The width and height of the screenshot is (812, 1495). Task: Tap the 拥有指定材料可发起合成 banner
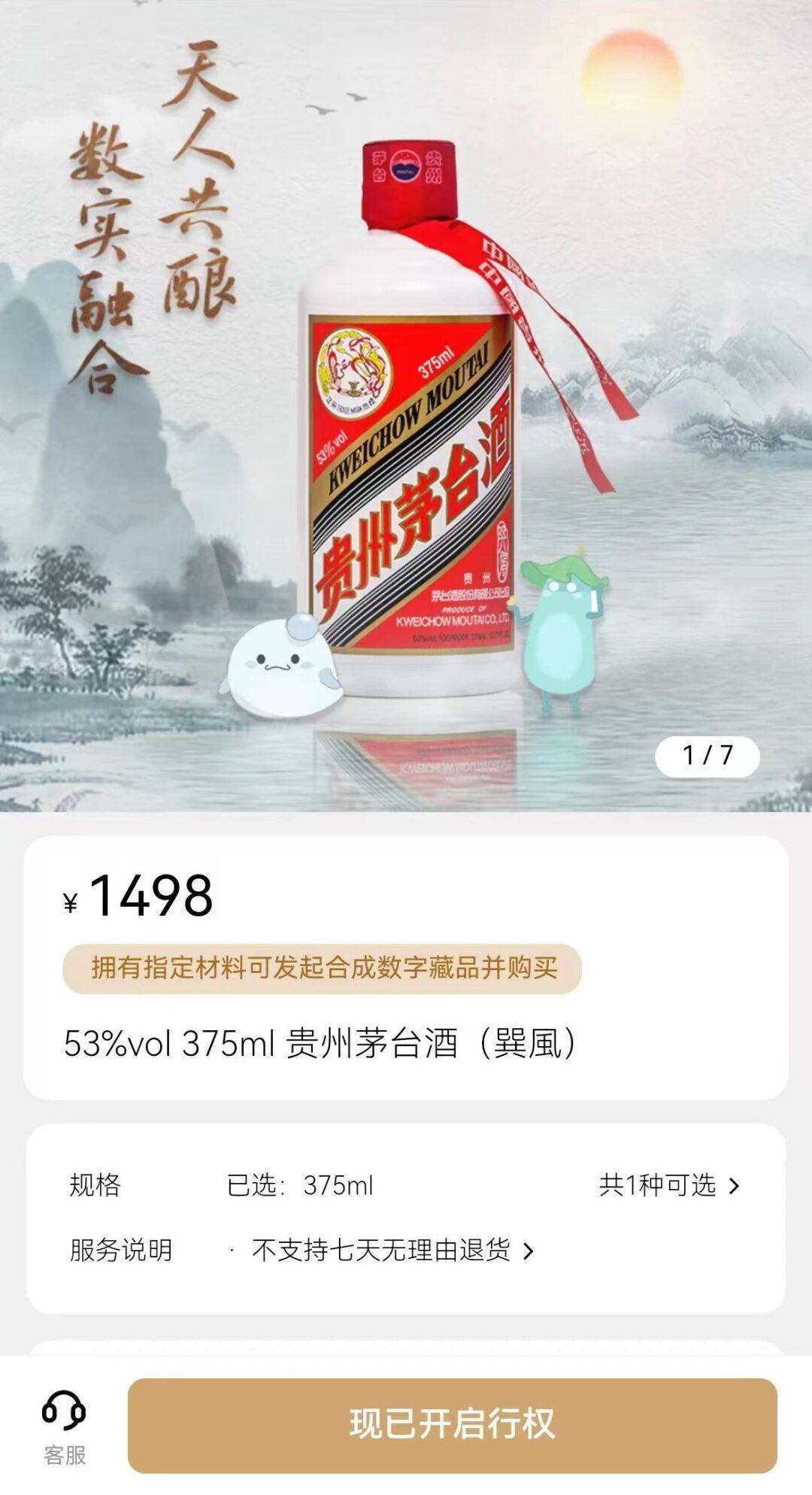click(323, 968)
